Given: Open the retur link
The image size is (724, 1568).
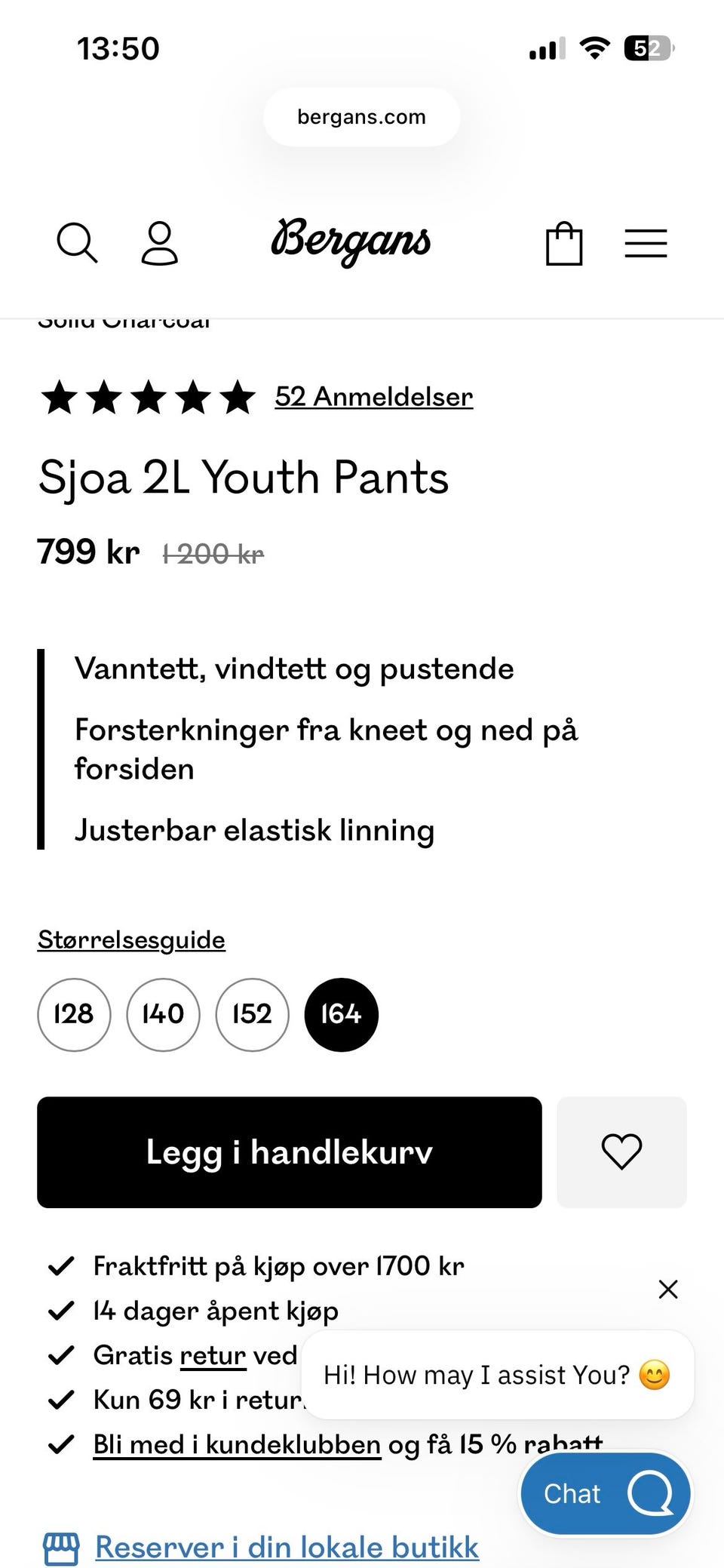Looking at the screenshot, I should (x=213, y=1355).
